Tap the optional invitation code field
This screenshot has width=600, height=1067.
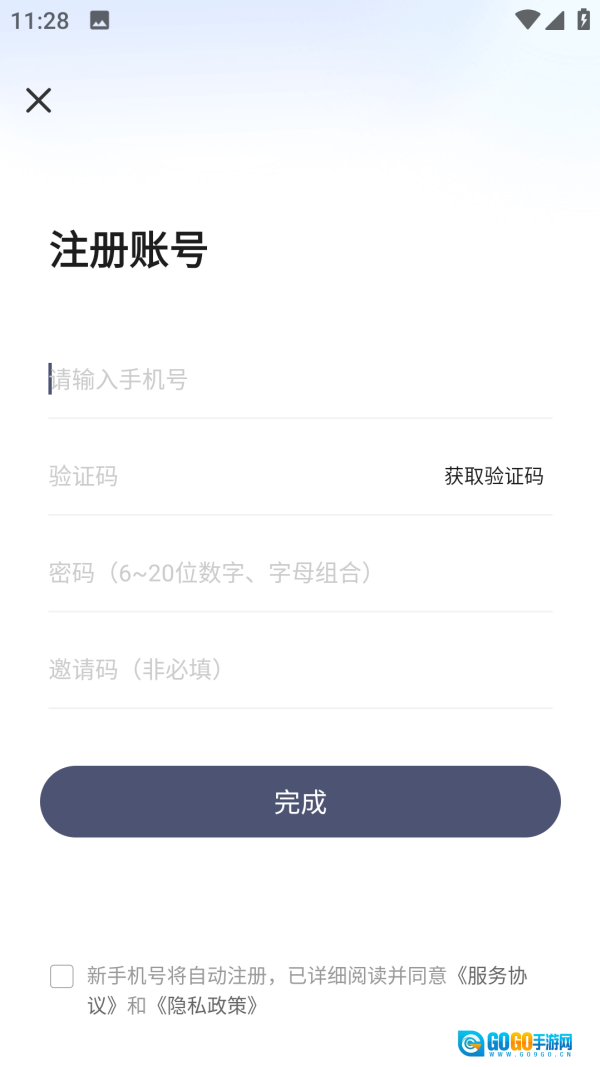point(298,669)
